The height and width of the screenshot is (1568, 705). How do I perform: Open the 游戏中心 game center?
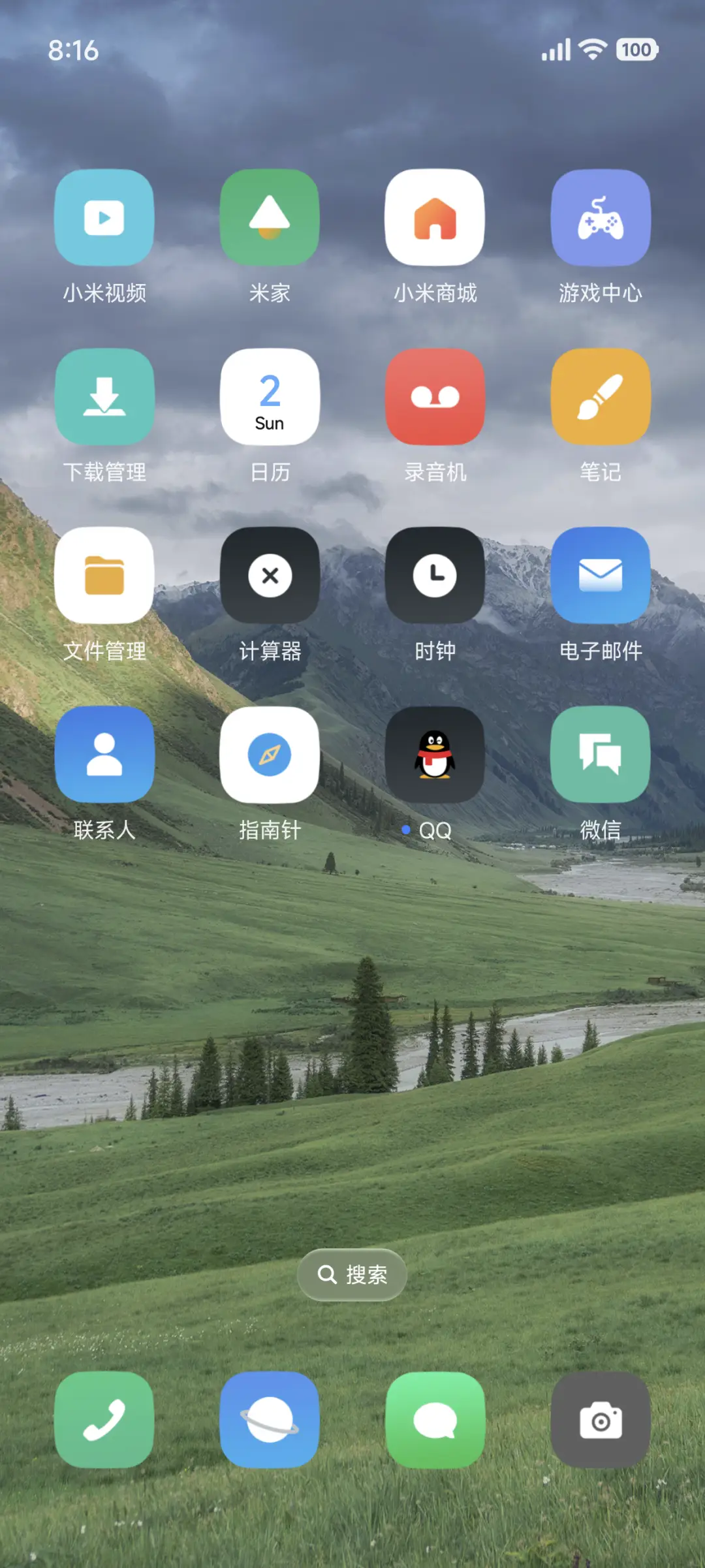[600, 219]
